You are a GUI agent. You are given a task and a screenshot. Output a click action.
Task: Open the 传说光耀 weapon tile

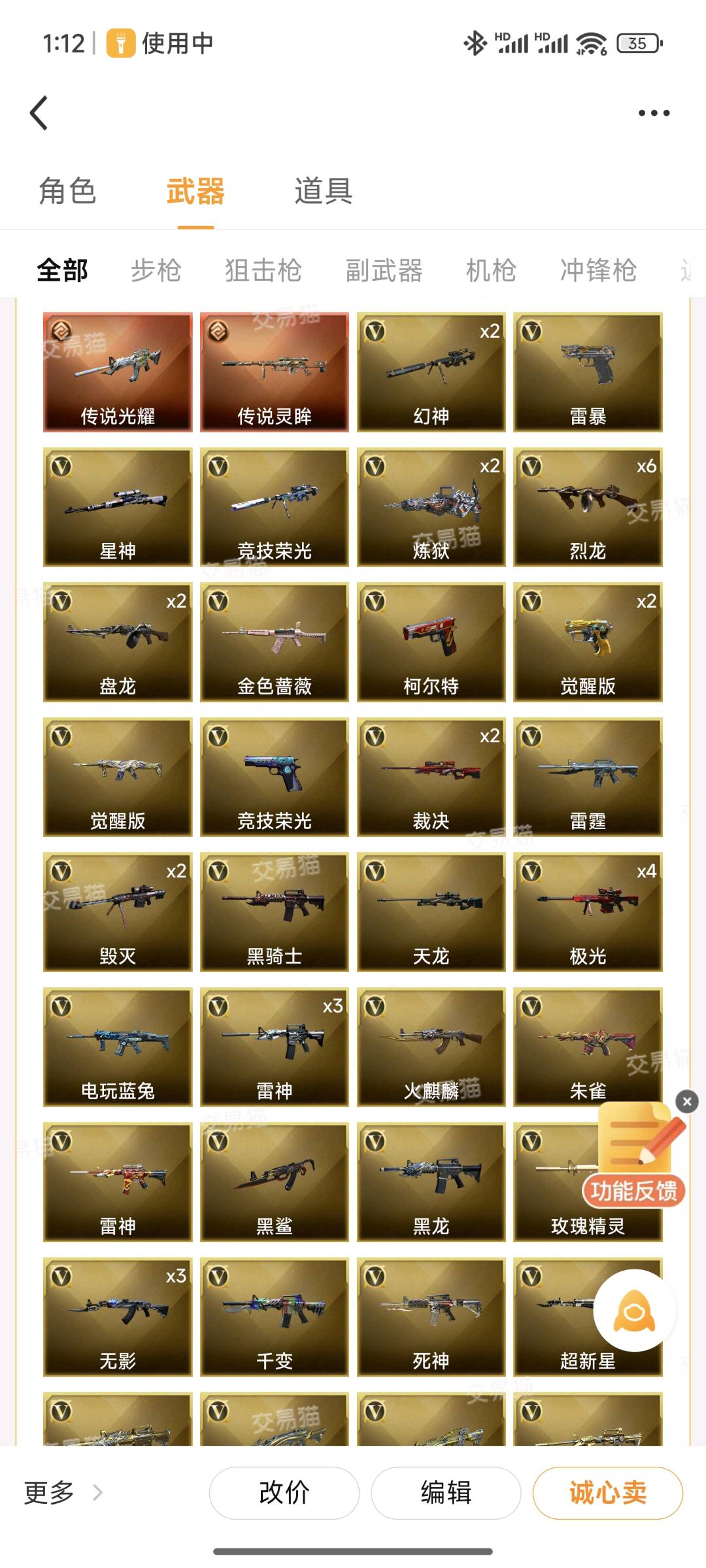pyautogui.click(x=118, y=372)
